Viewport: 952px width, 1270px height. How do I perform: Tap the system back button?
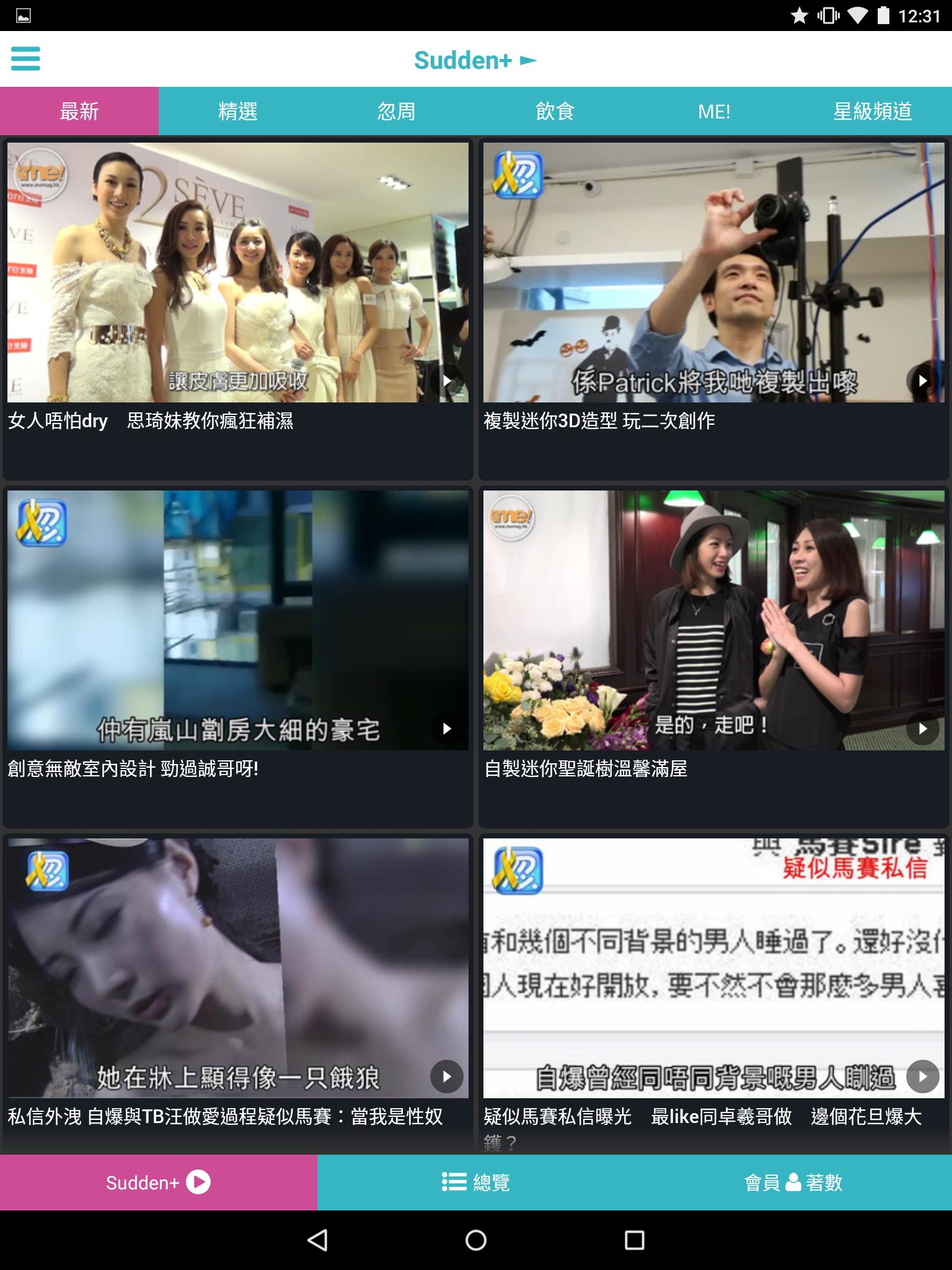pyautogui.click(x=317, y=1240)
